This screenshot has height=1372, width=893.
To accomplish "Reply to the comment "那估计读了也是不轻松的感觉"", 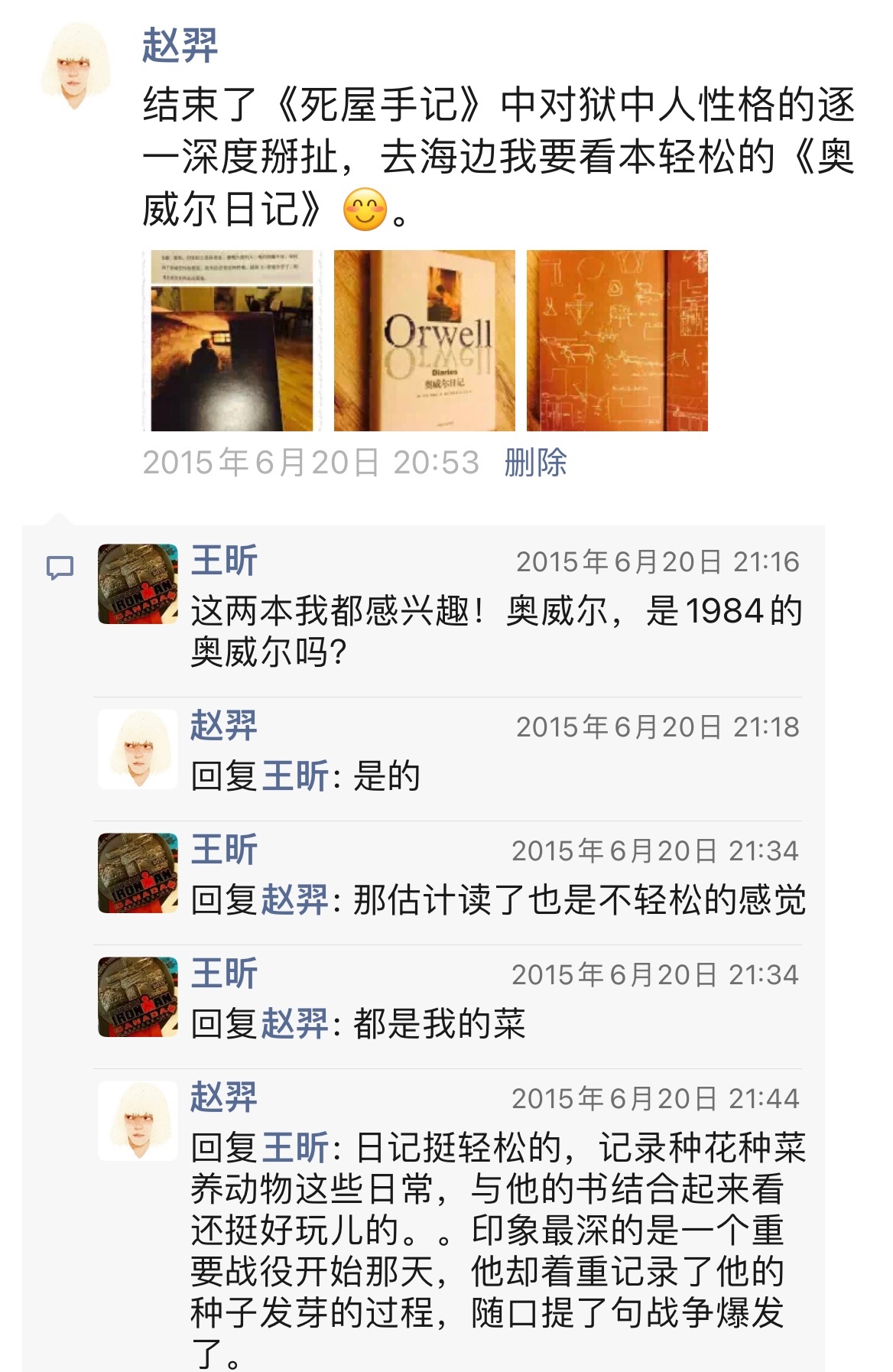I will (x=579, y=900).
